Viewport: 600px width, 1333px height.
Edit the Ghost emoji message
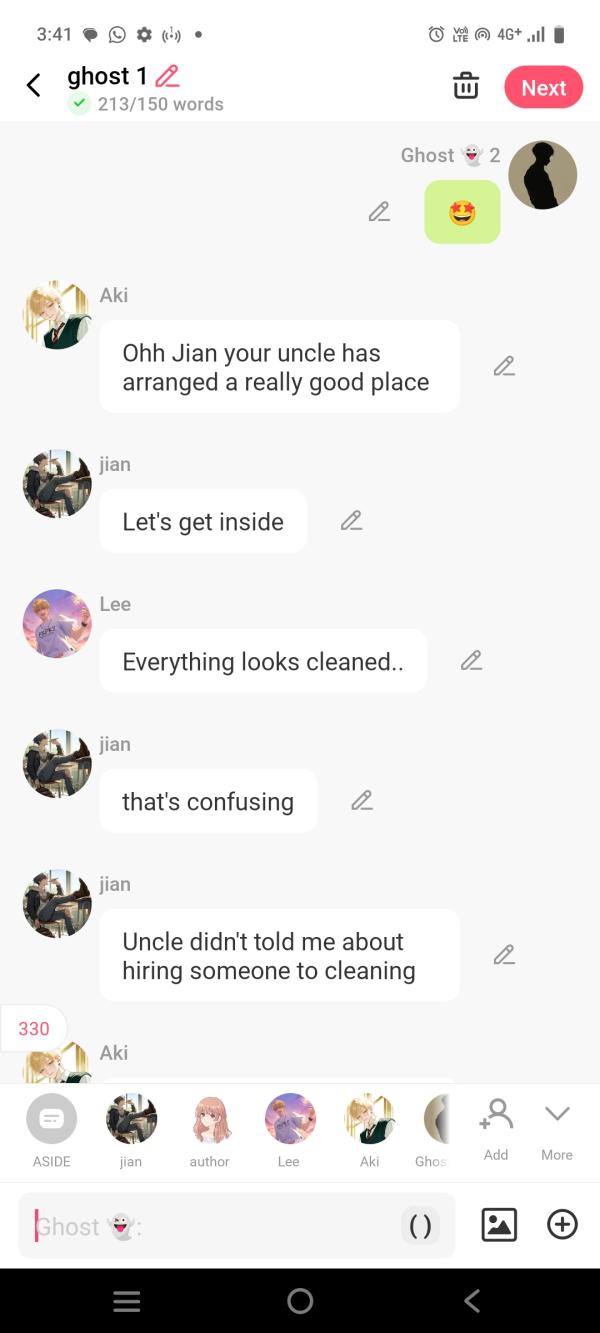(379, 212)
